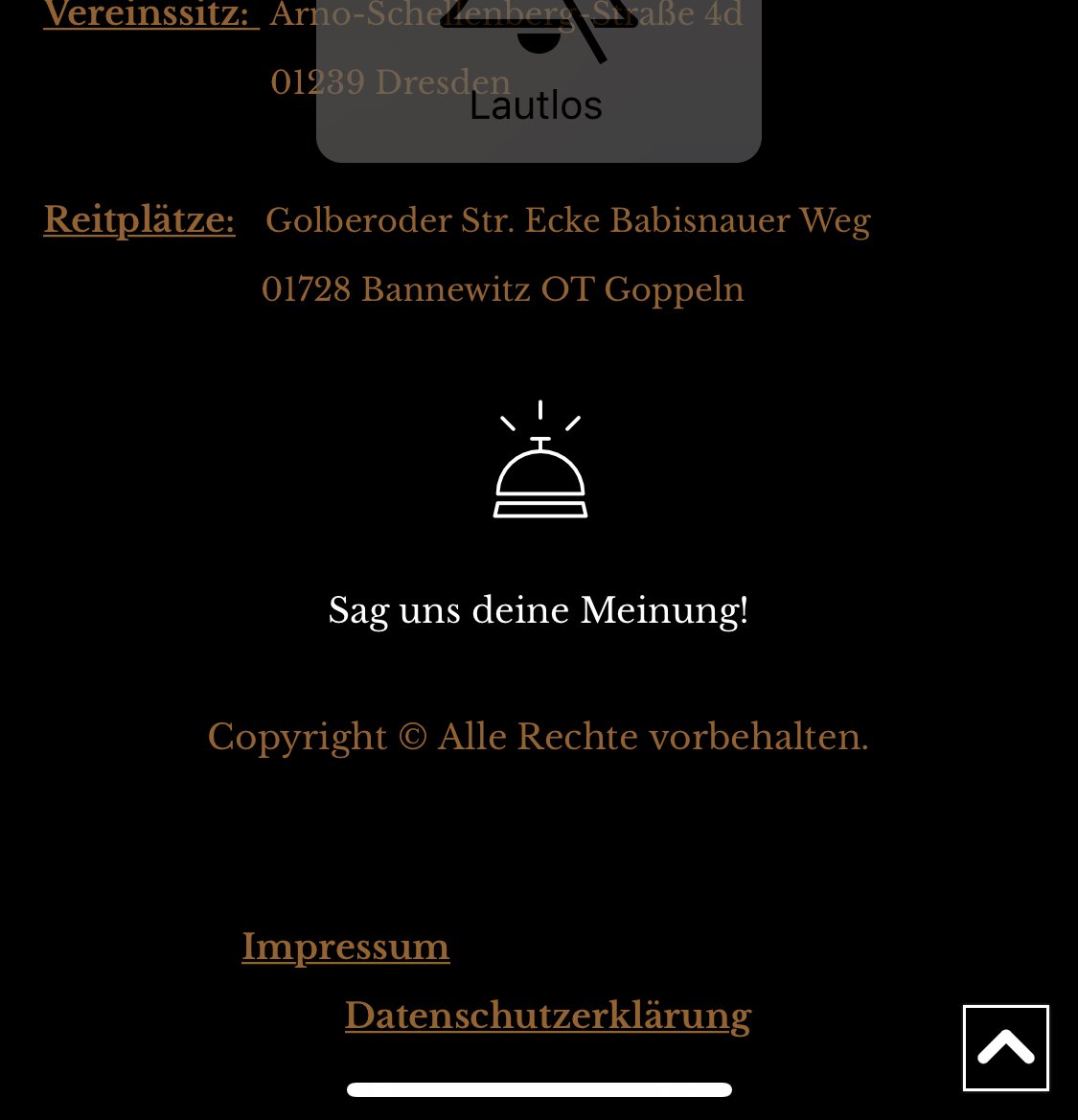Tap the underlined Vereinssitz link
The height and width of the screenshot is (1120, 1078).
pyautogui.click(x=150, y=15)
